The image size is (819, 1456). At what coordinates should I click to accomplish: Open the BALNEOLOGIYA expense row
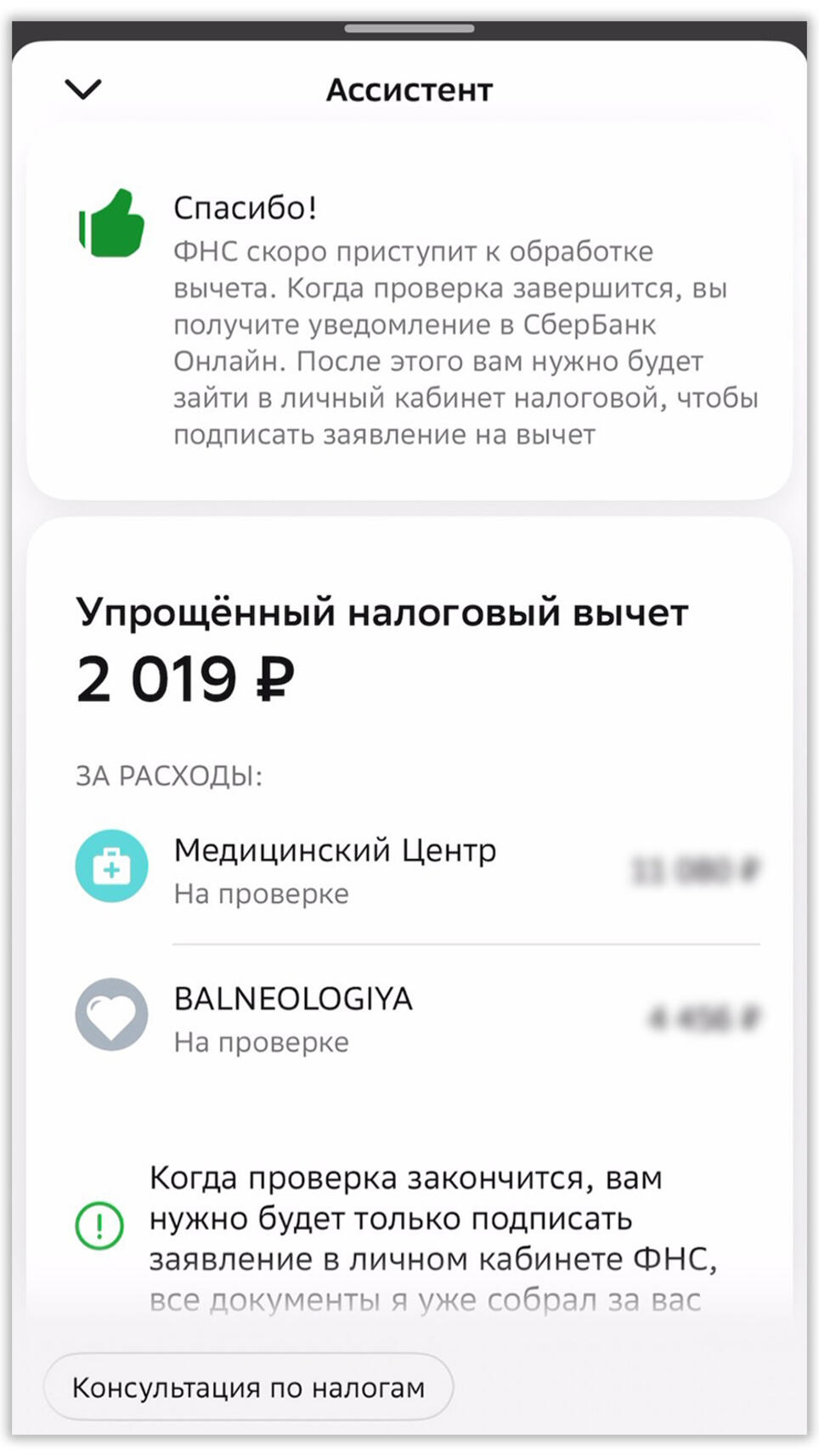(416, 1018)
